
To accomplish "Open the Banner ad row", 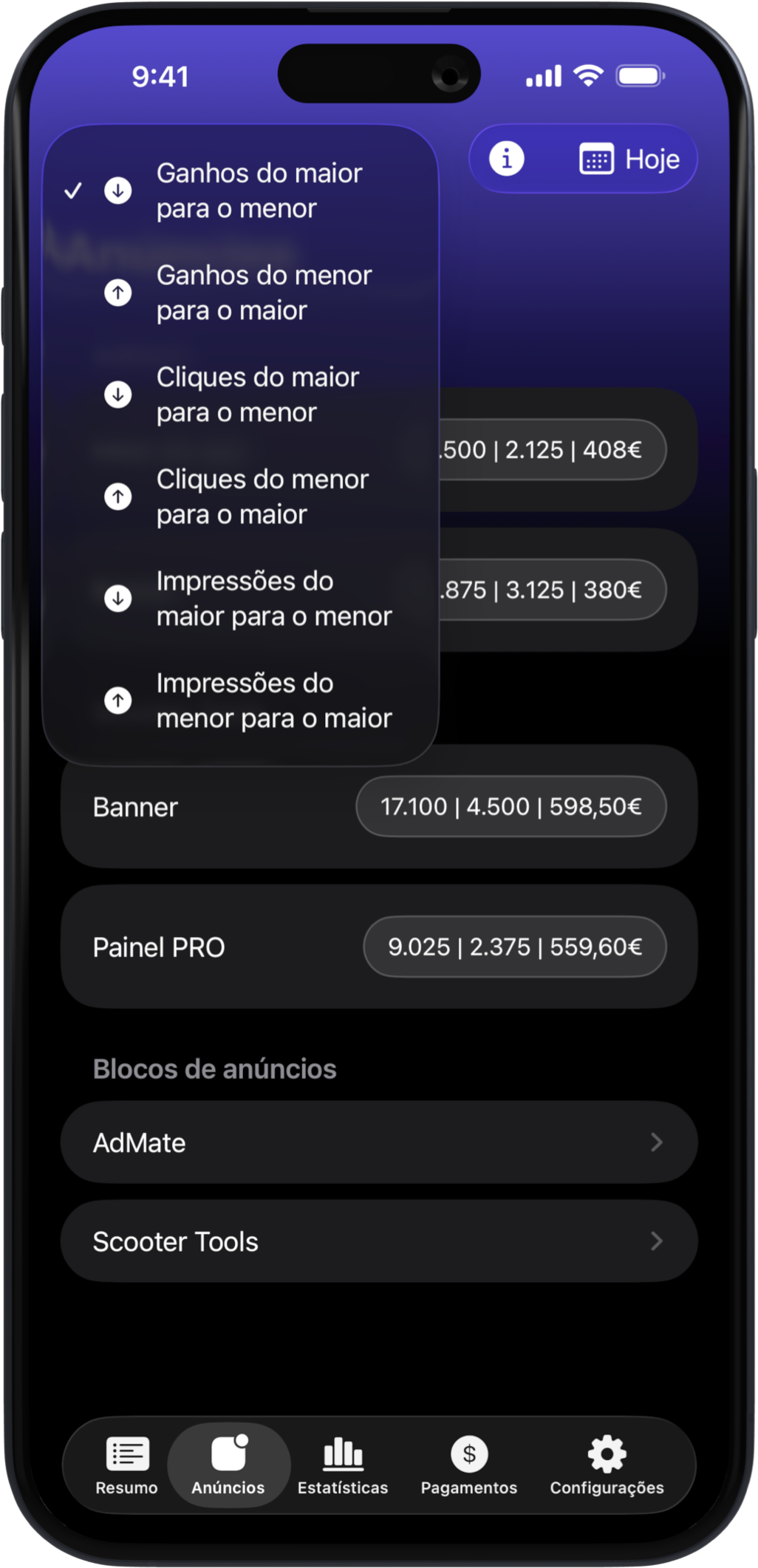I will (x=378, y=806).
